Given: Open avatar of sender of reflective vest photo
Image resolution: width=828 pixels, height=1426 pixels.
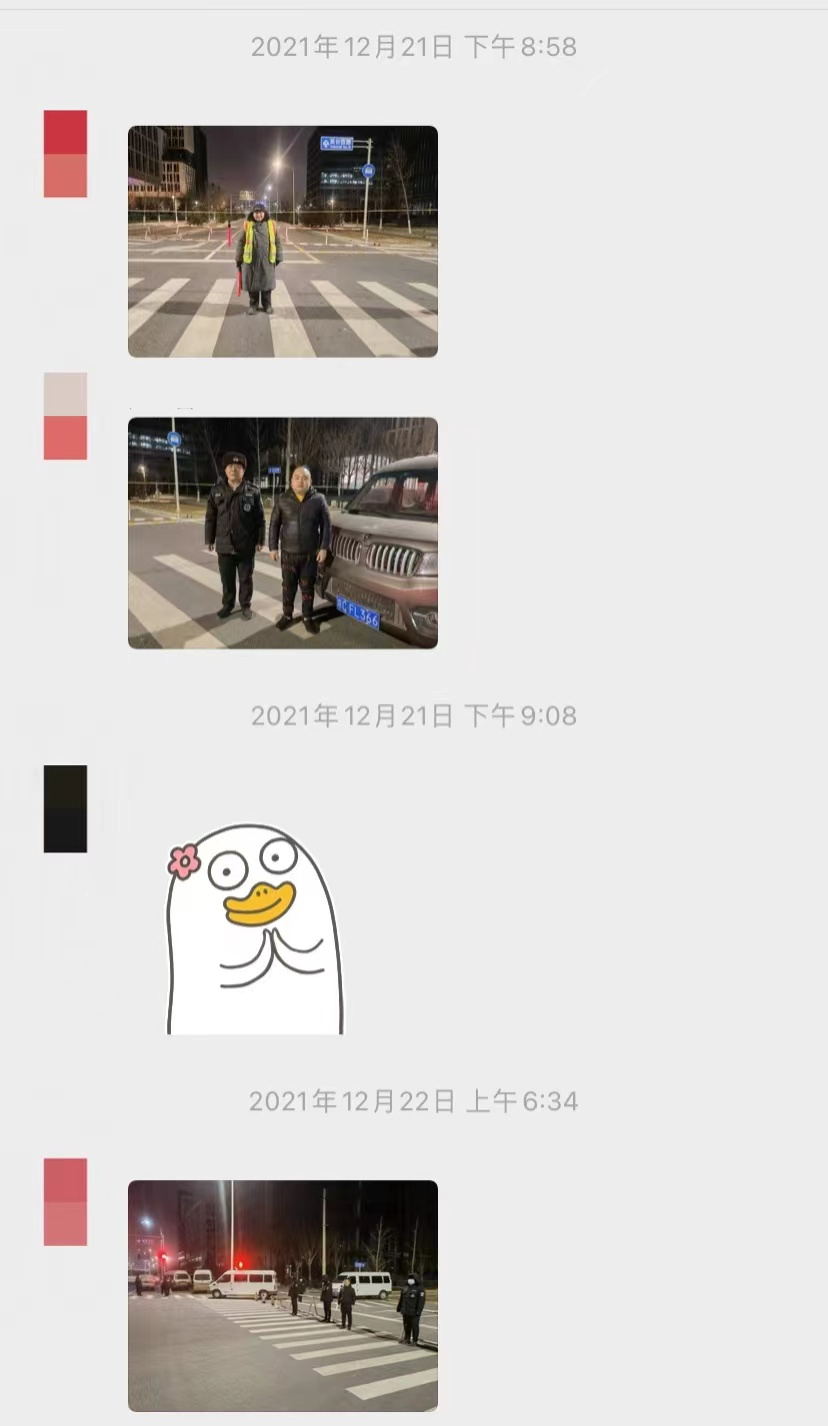Looking at the screenshot, I should [x=65, y=153].
